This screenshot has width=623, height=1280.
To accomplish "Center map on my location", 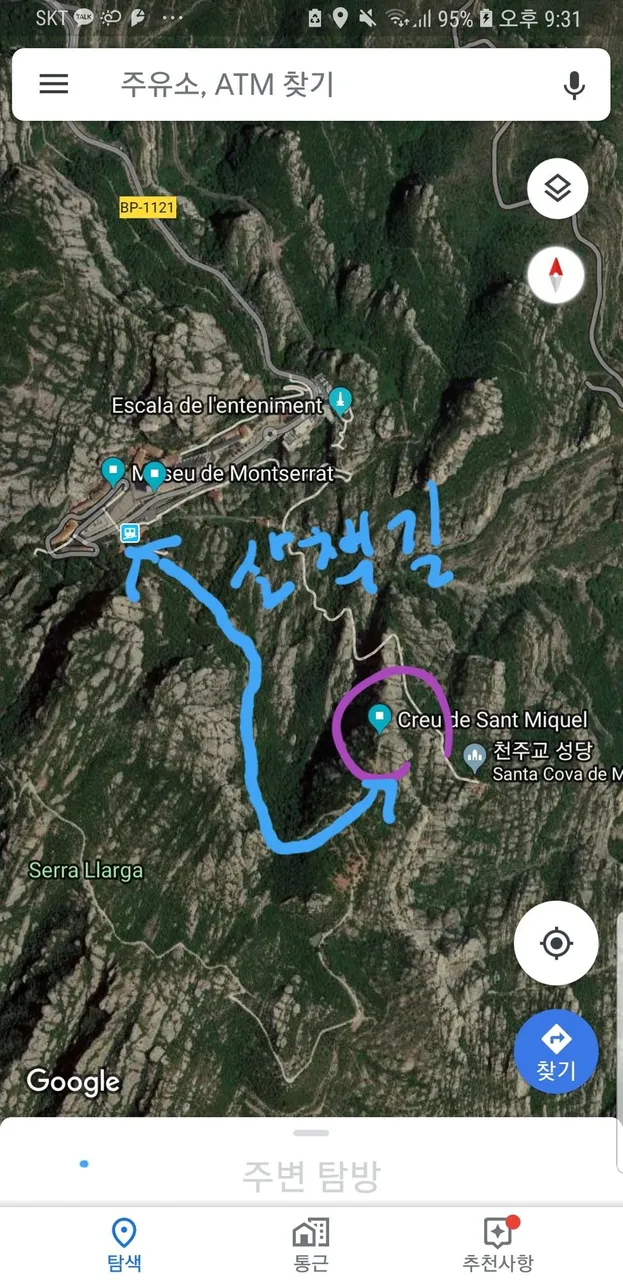I will tap(556, 943).
